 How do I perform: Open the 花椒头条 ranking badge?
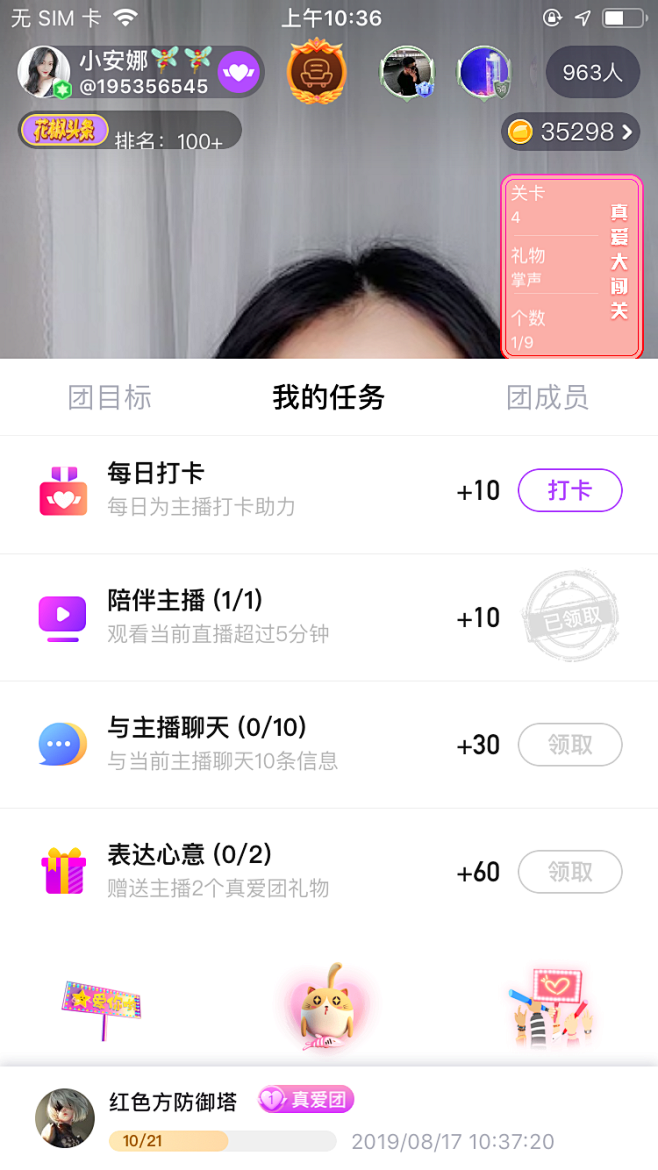pyautogui.click(x=64, y=130)
